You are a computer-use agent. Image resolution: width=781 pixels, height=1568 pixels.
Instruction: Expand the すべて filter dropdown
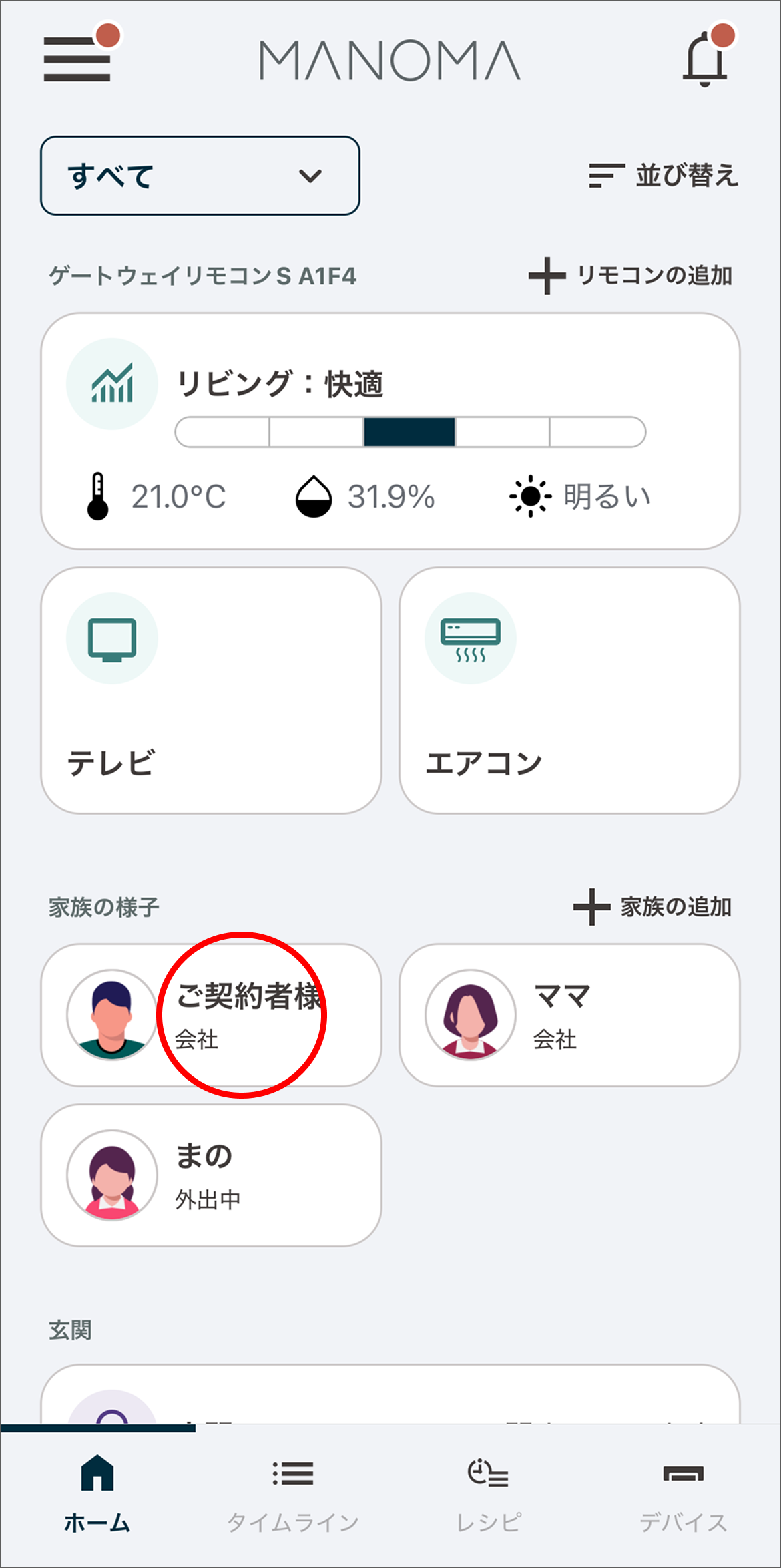point(200,176)
